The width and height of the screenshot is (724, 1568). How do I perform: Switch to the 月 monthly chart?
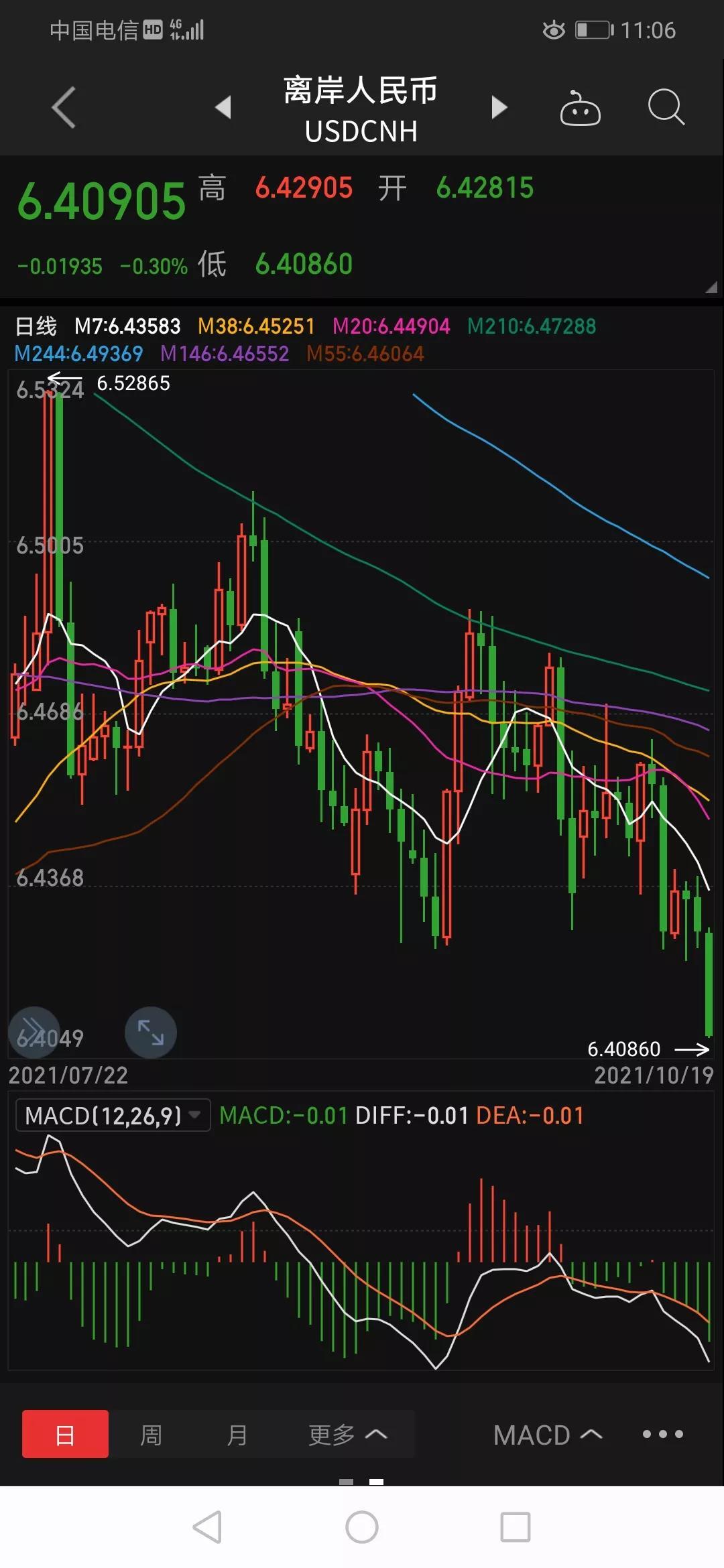(x=237, y=1435)
